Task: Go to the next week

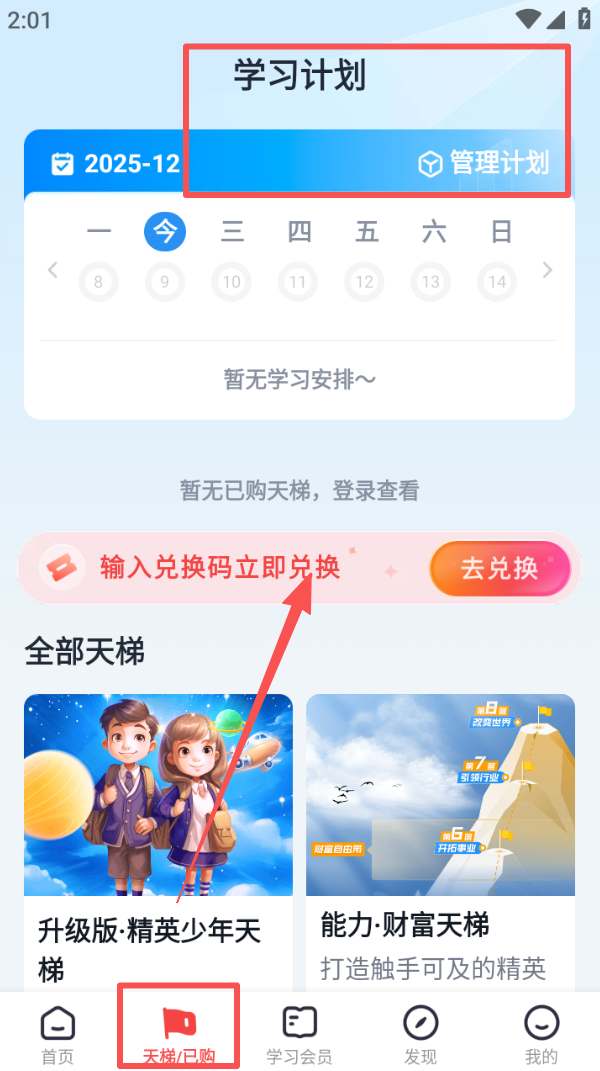Action: click(546, 270)
